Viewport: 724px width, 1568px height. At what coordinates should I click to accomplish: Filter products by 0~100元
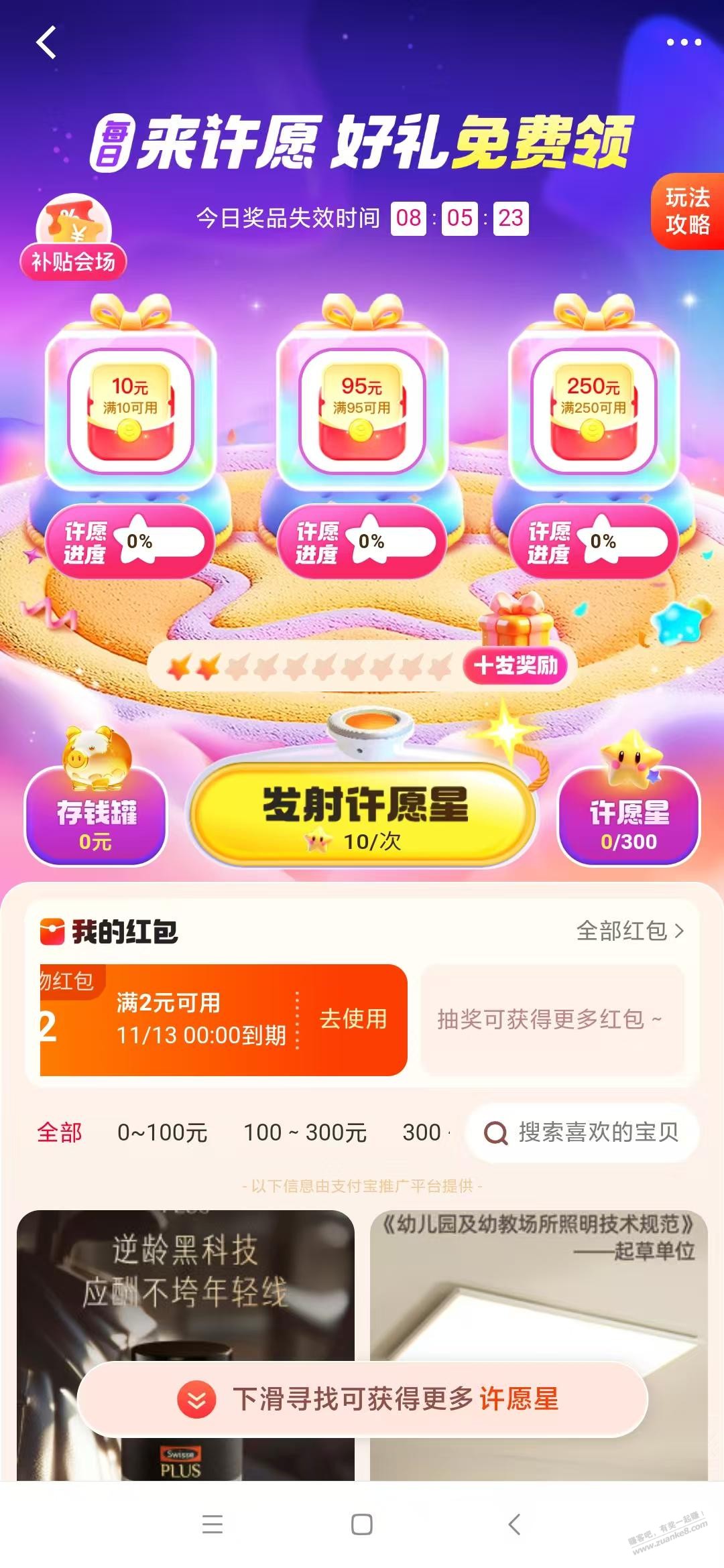pos(162,1132)
